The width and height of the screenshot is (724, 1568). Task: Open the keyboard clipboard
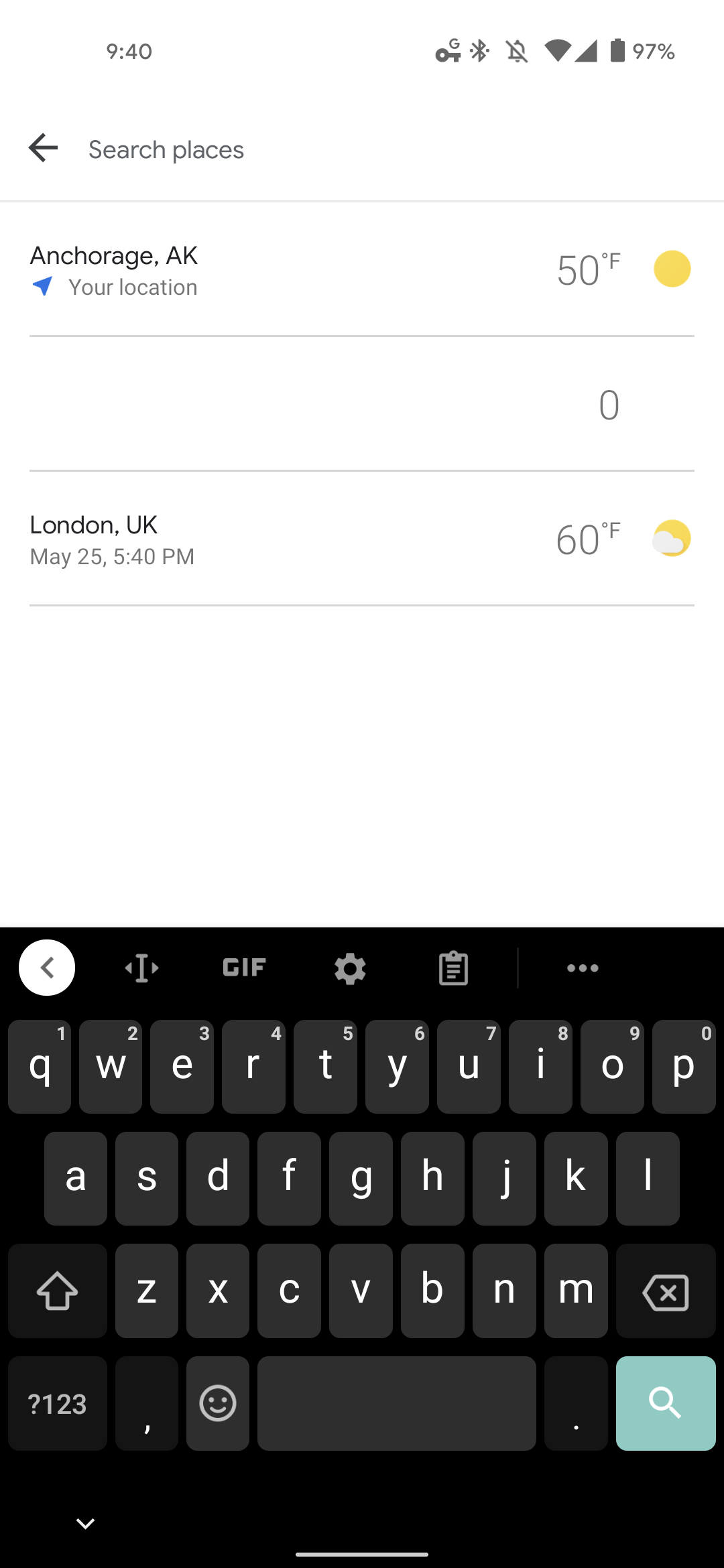coord(453,968)
